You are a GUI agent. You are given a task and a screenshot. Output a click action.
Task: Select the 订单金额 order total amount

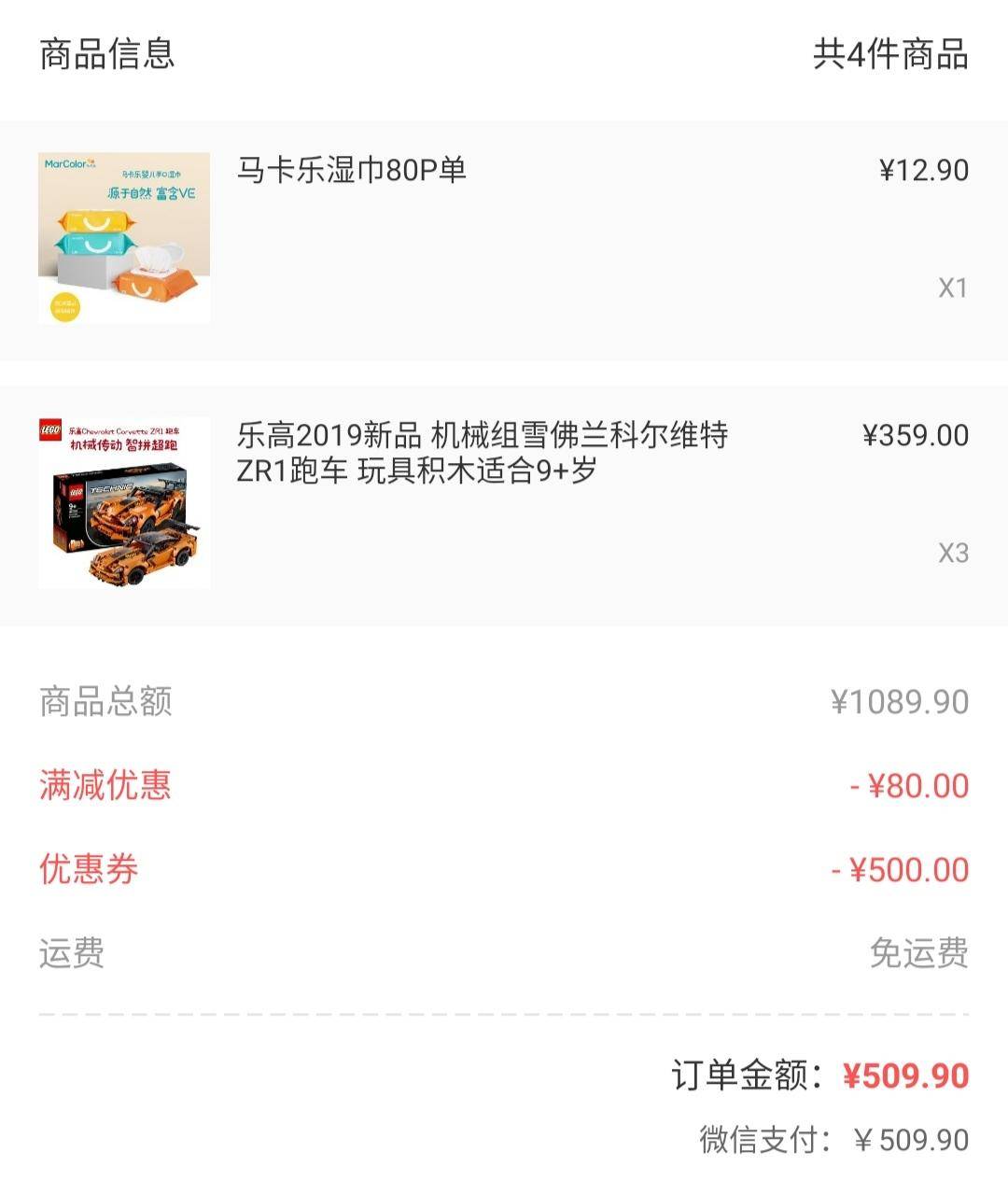[x=747, y=1075]
